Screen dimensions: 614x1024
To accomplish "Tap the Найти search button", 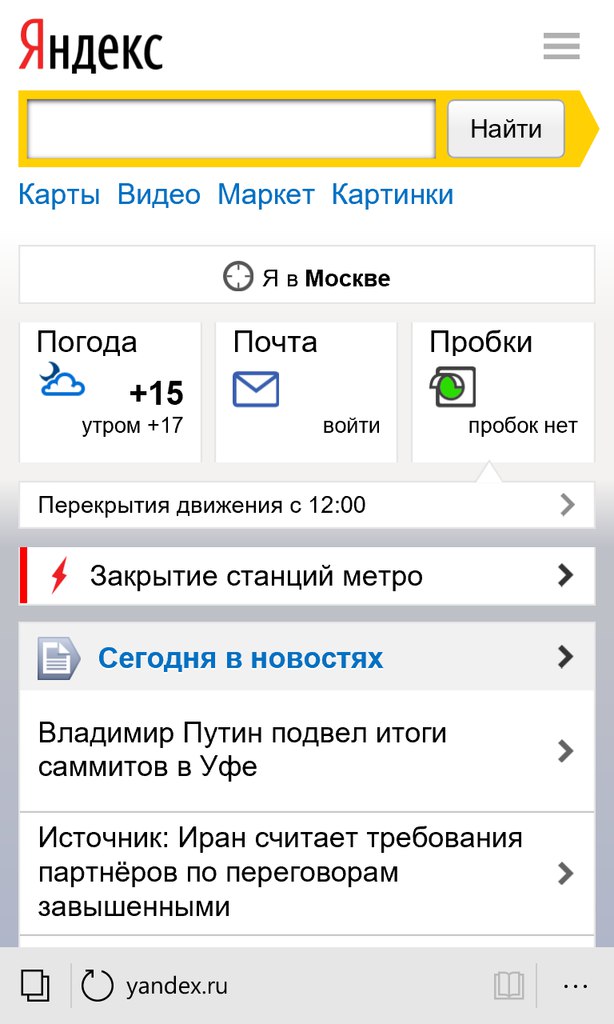I will coord(505,129).
